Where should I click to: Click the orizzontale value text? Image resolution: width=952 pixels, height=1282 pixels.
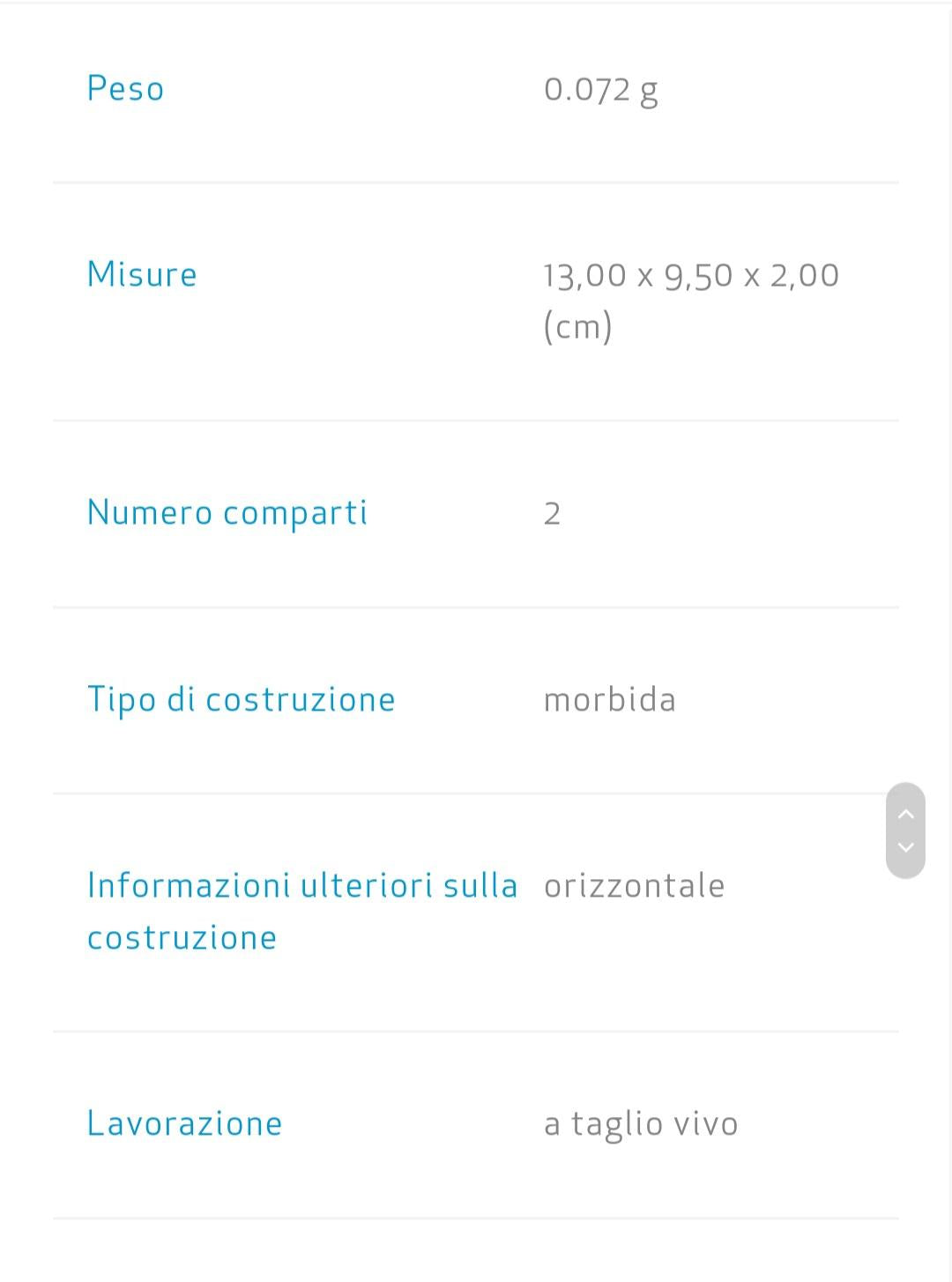point(635,884)
